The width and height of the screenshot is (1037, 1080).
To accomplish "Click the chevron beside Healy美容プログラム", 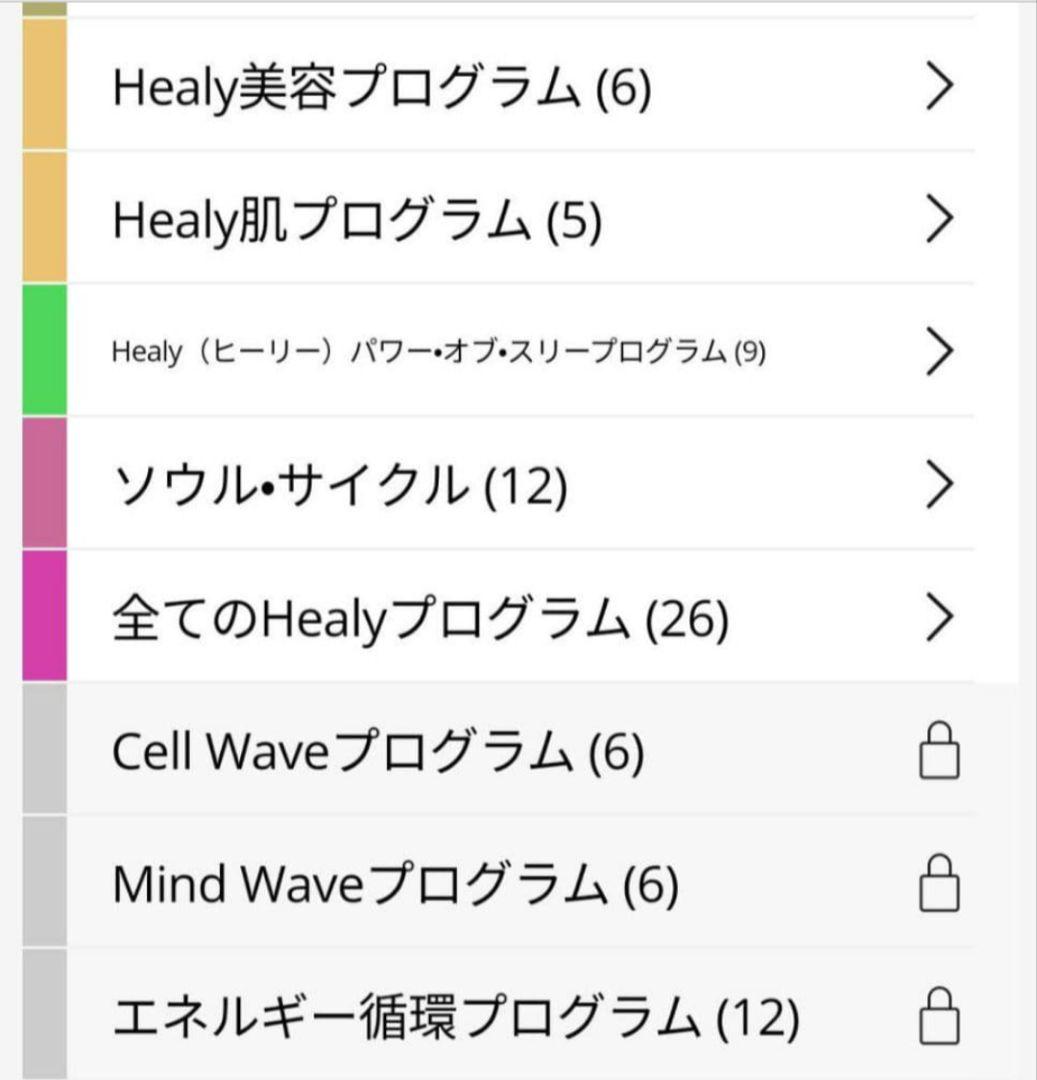I will click(x=940, y=86).
